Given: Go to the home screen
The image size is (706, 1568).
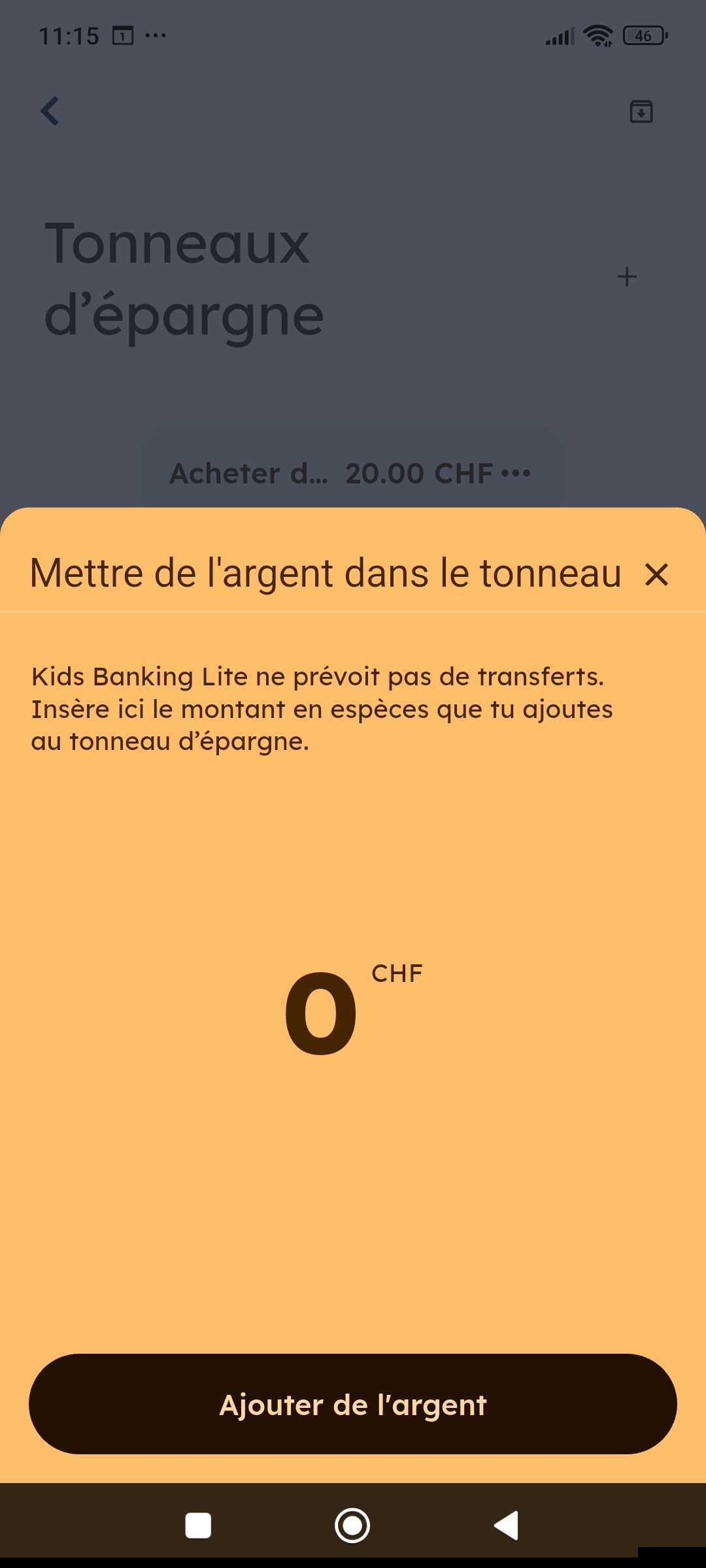Looking at the screenshot, I should coord(352,1526).
